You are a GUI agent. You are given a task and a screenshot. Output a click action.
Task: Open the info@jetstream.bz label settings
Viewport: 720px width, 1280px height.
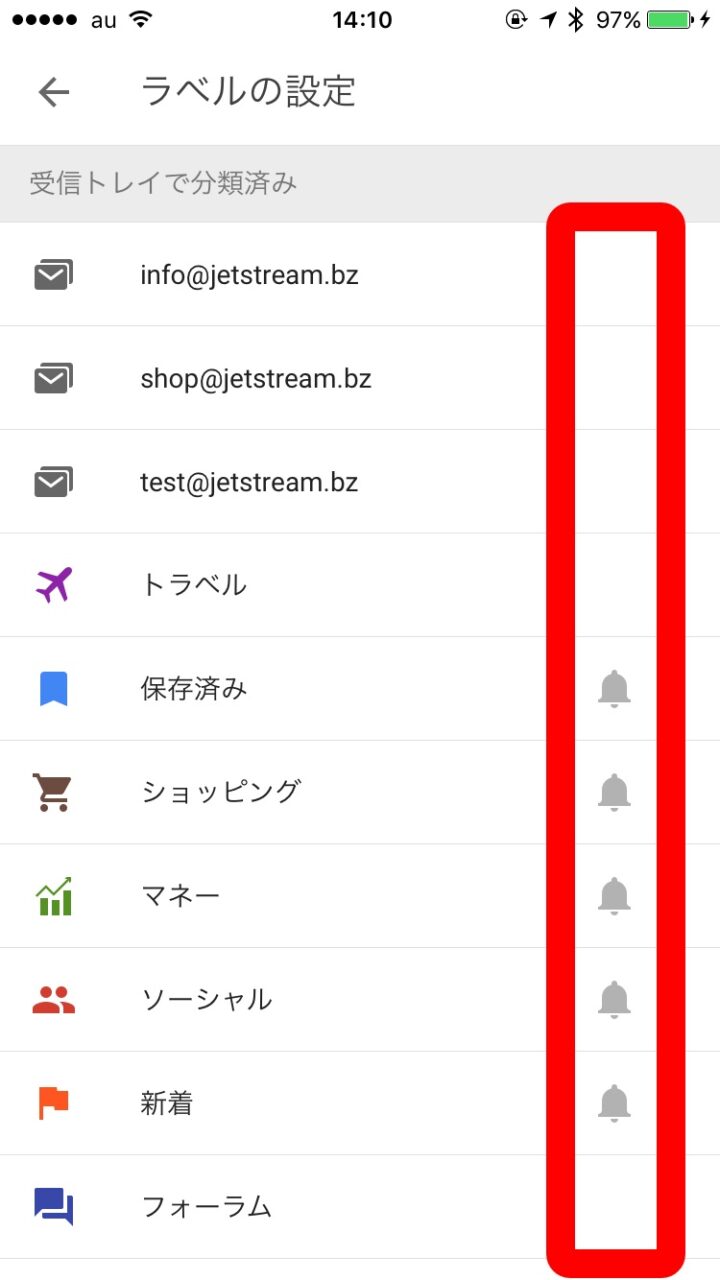pyautogui.click(x=249, y=275)
